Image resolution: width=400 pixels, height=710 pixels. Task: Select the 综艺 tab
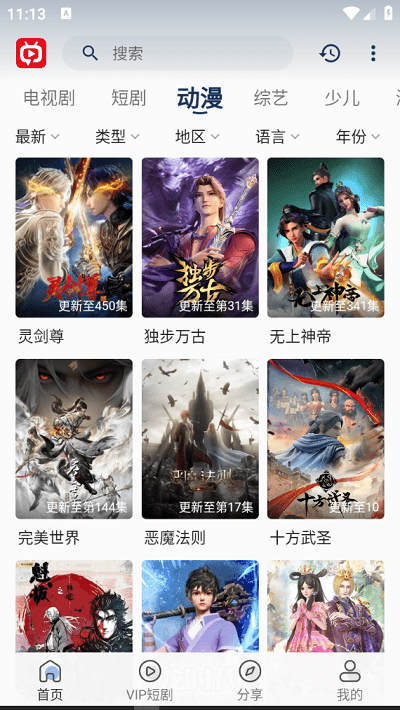(x=271, y=98)
